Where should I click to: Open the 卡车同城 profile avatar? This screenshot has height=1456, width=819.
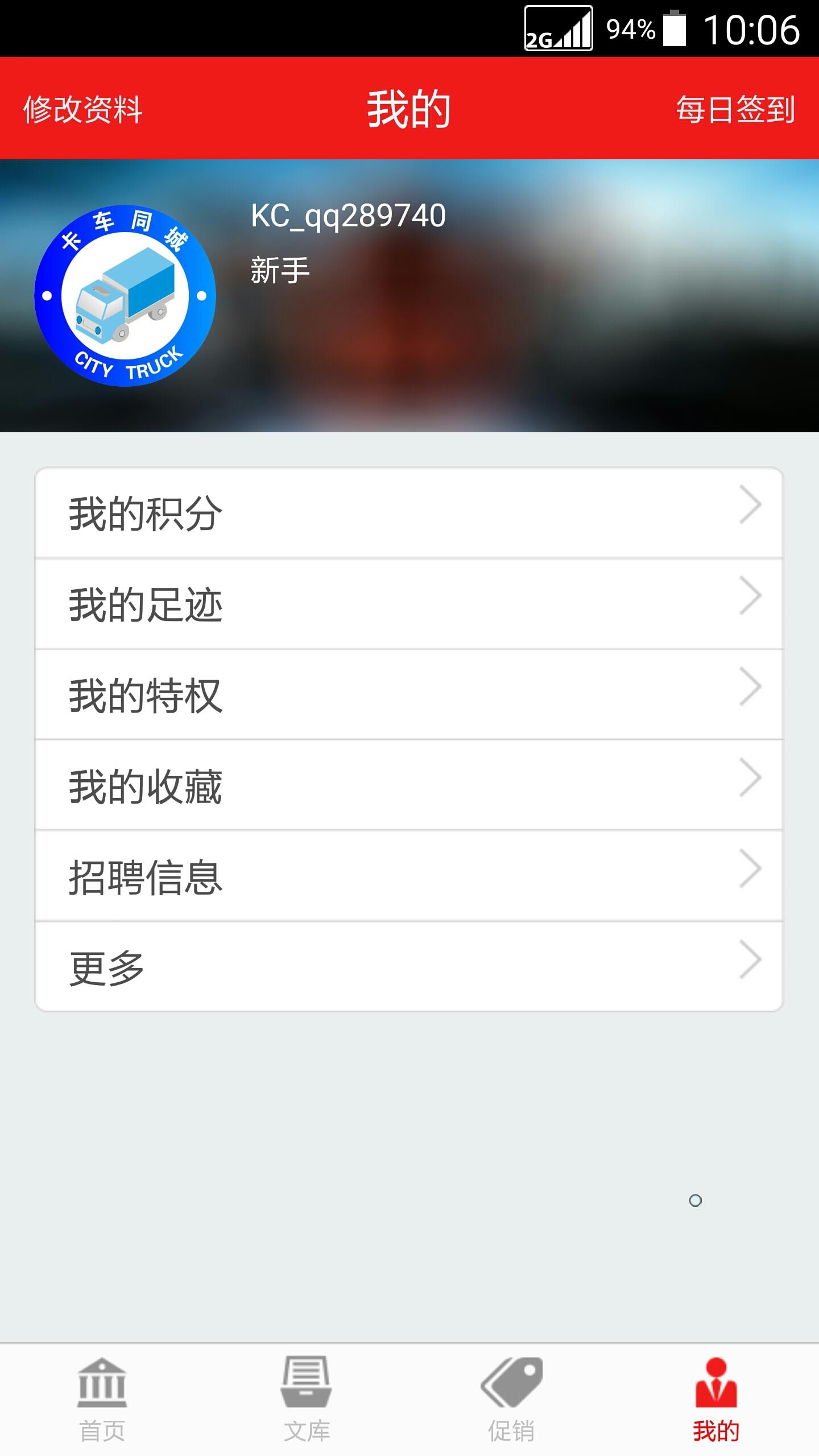(125, 295)
